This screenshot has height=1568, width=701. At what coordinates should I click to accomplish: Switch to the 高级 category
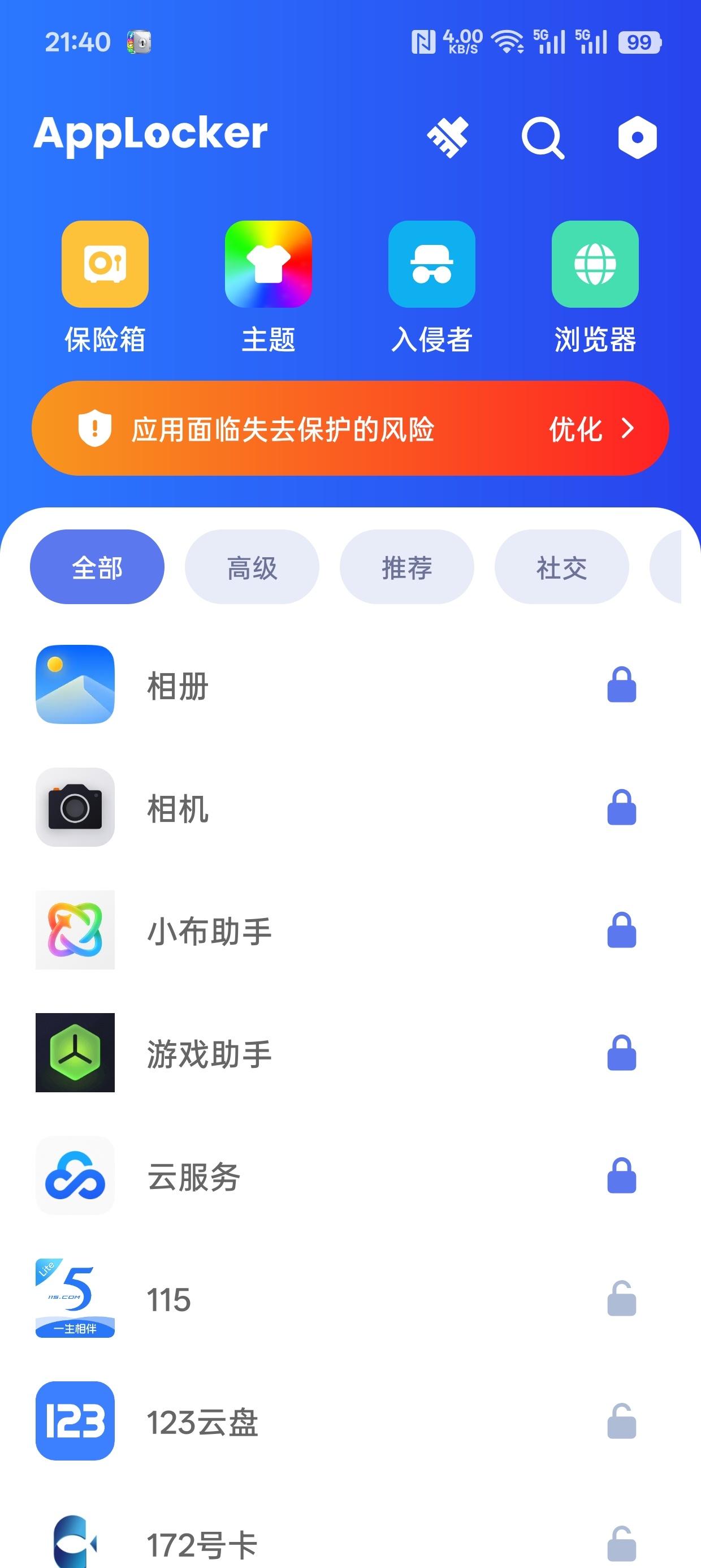pos(252,567)
